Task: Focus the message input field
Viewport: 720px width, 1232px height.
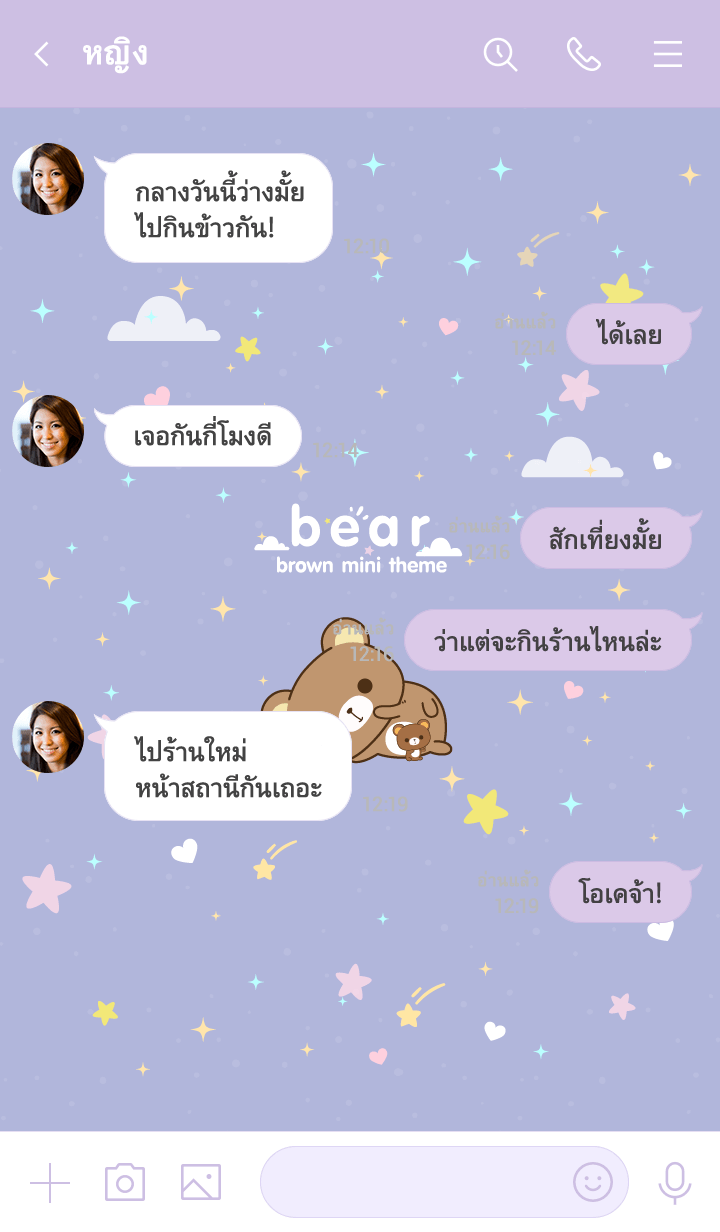Action: pos(410,1182)
